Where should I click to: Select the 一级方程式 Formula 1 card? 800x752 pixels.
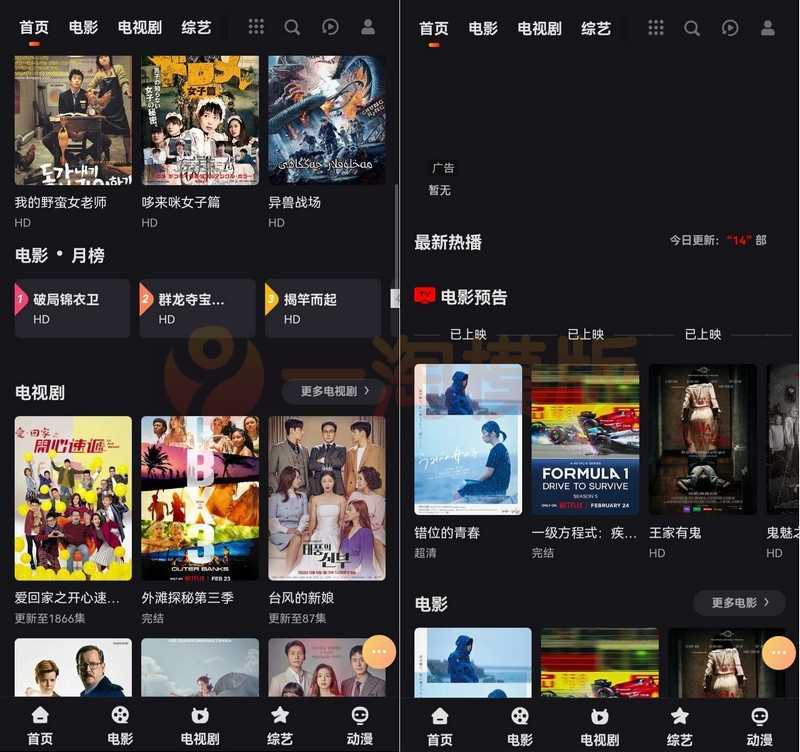coord(585,440)
